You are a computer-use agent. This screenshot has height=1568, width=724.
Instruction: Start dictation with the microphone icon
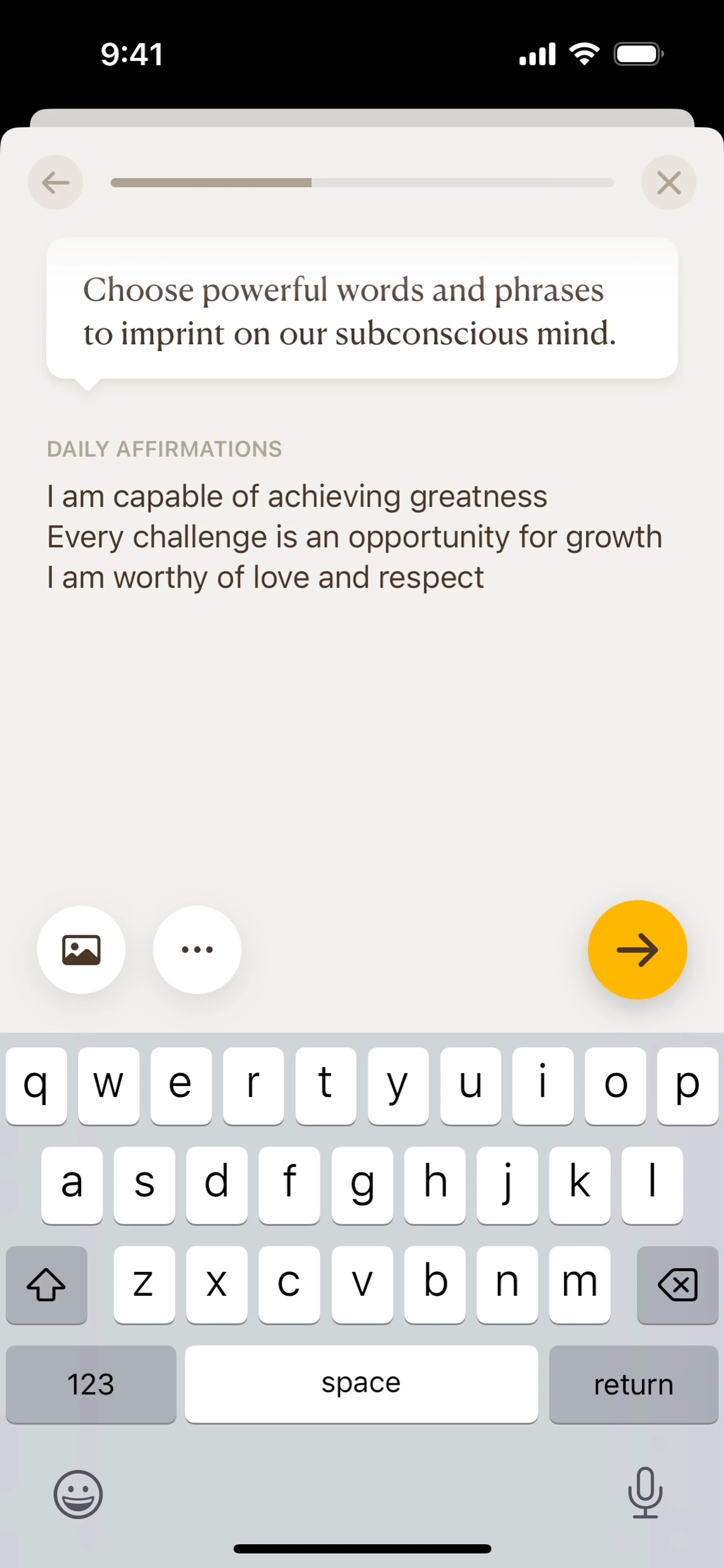[x=645, y=1493]
